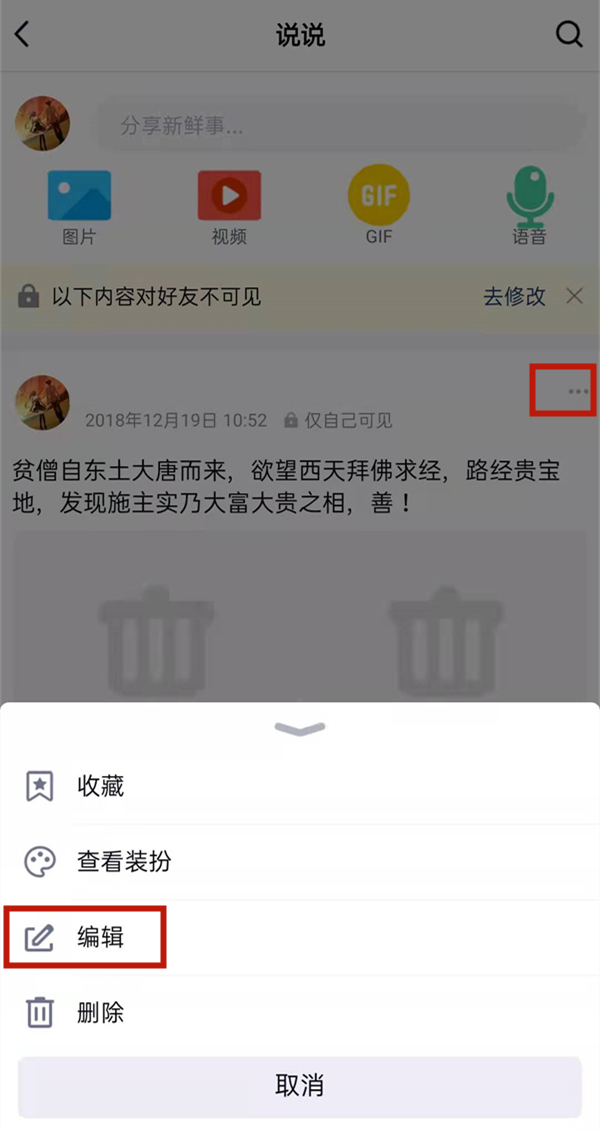Open 查看装扮 option
This screenshot has width=600, height=1130.
123,862
